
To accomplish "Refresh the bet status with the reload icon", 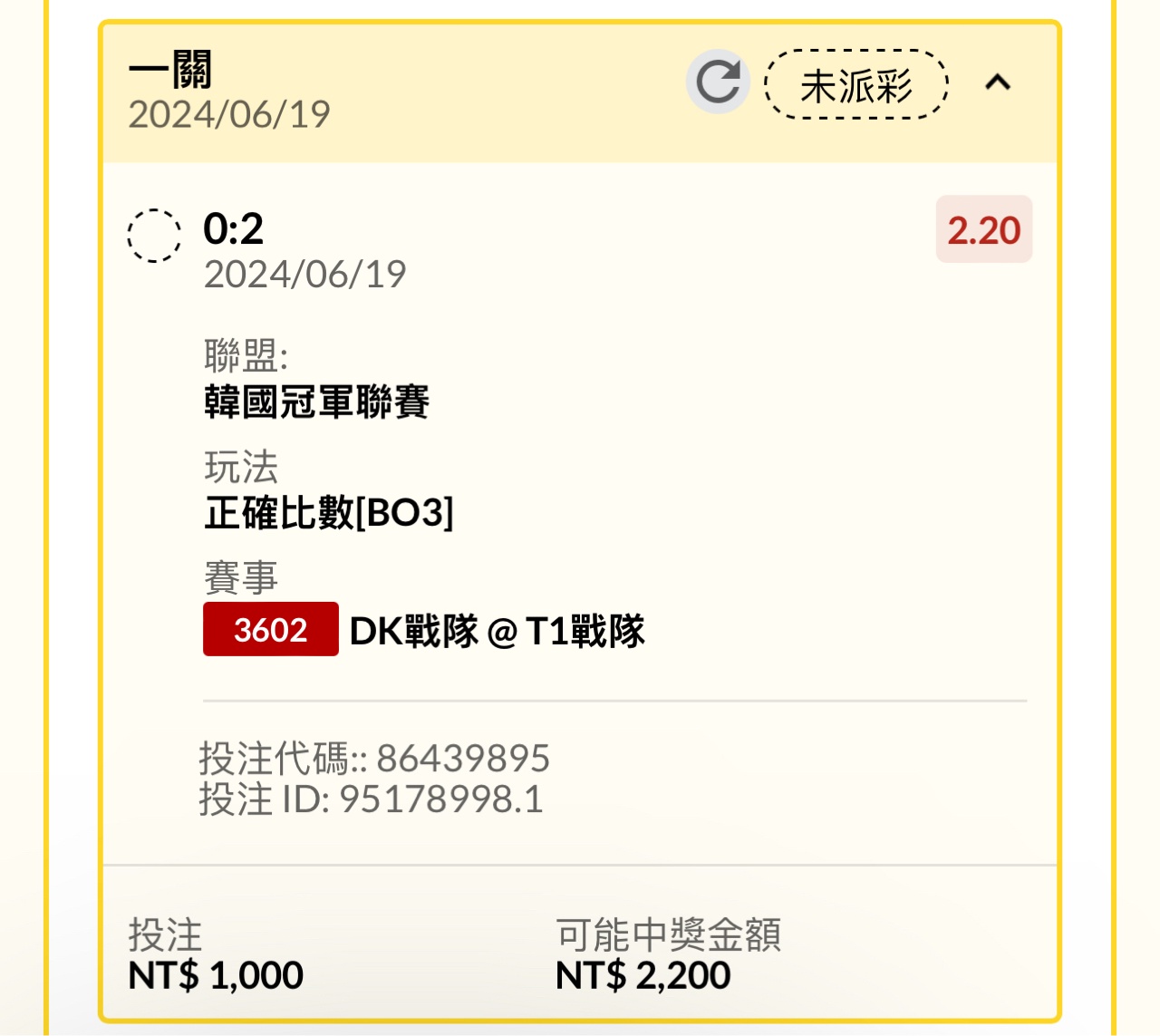I will pos(718,82).
